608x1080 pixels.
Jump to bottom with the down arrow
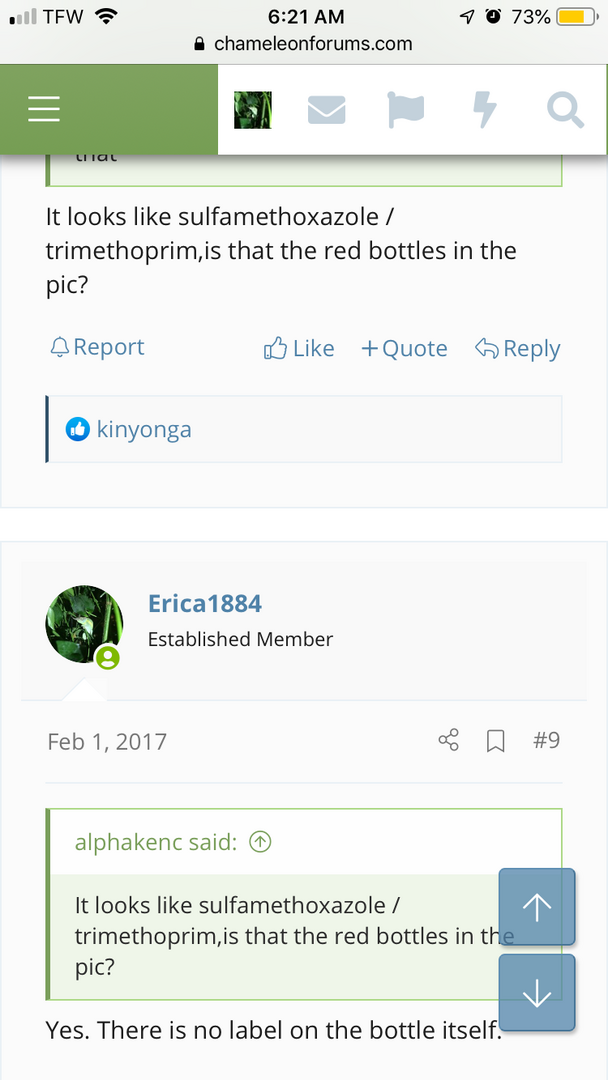[x=537, y=993]
